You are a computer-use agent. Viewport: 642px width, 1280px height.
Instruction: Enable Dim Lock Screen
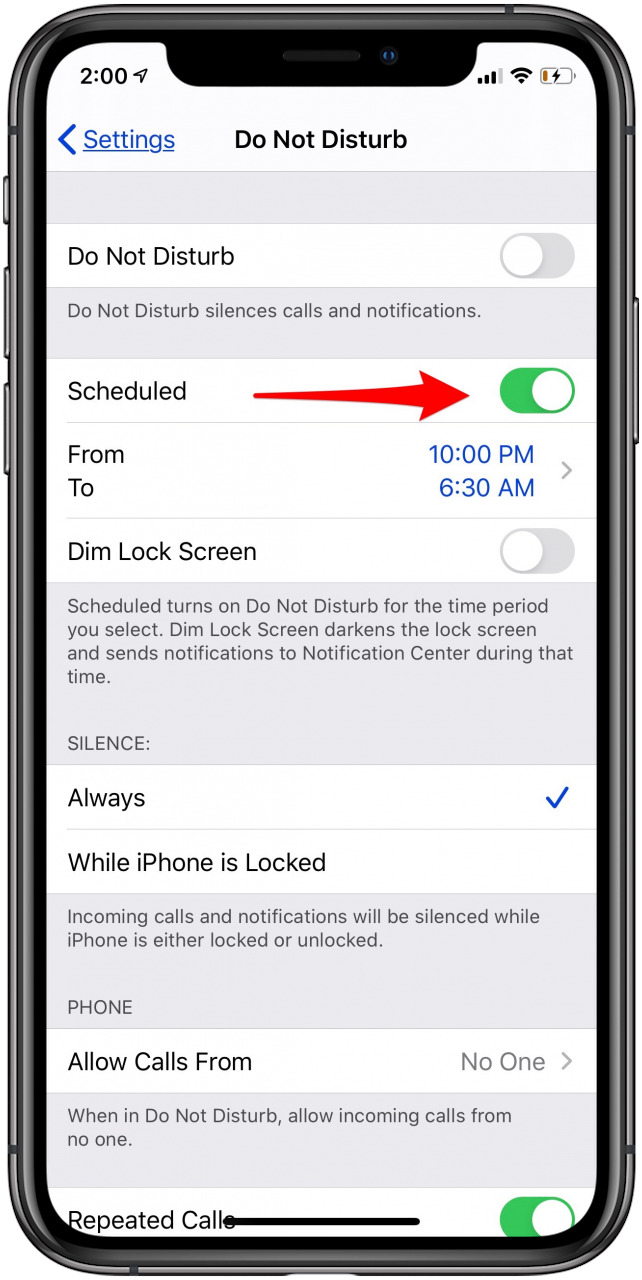coord(537,551)
